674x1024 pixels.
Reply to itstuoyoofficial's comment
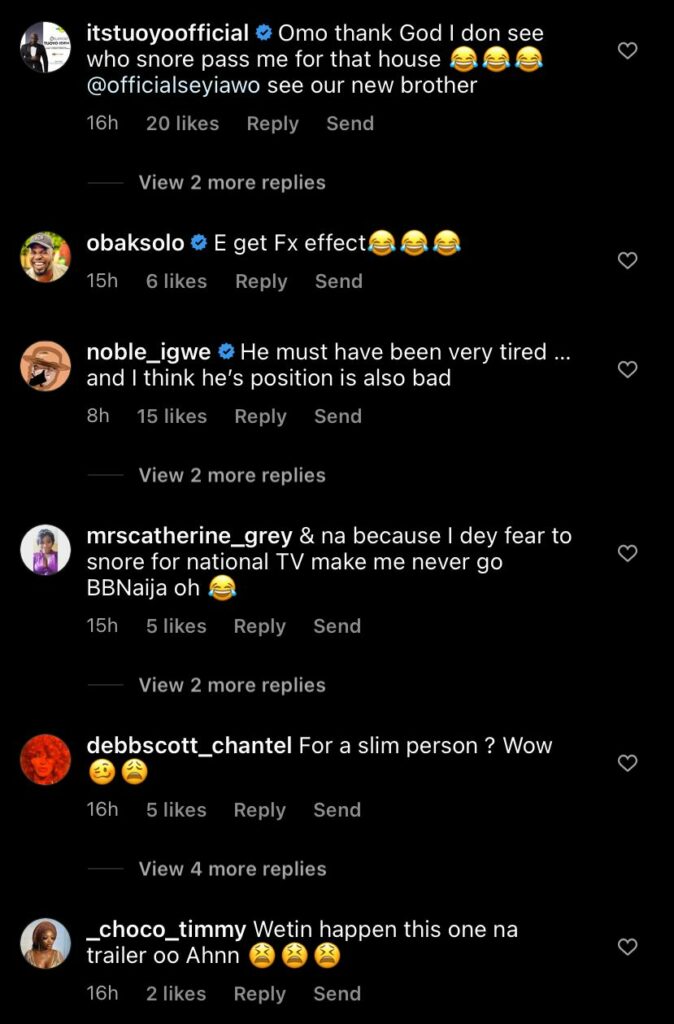272,123
